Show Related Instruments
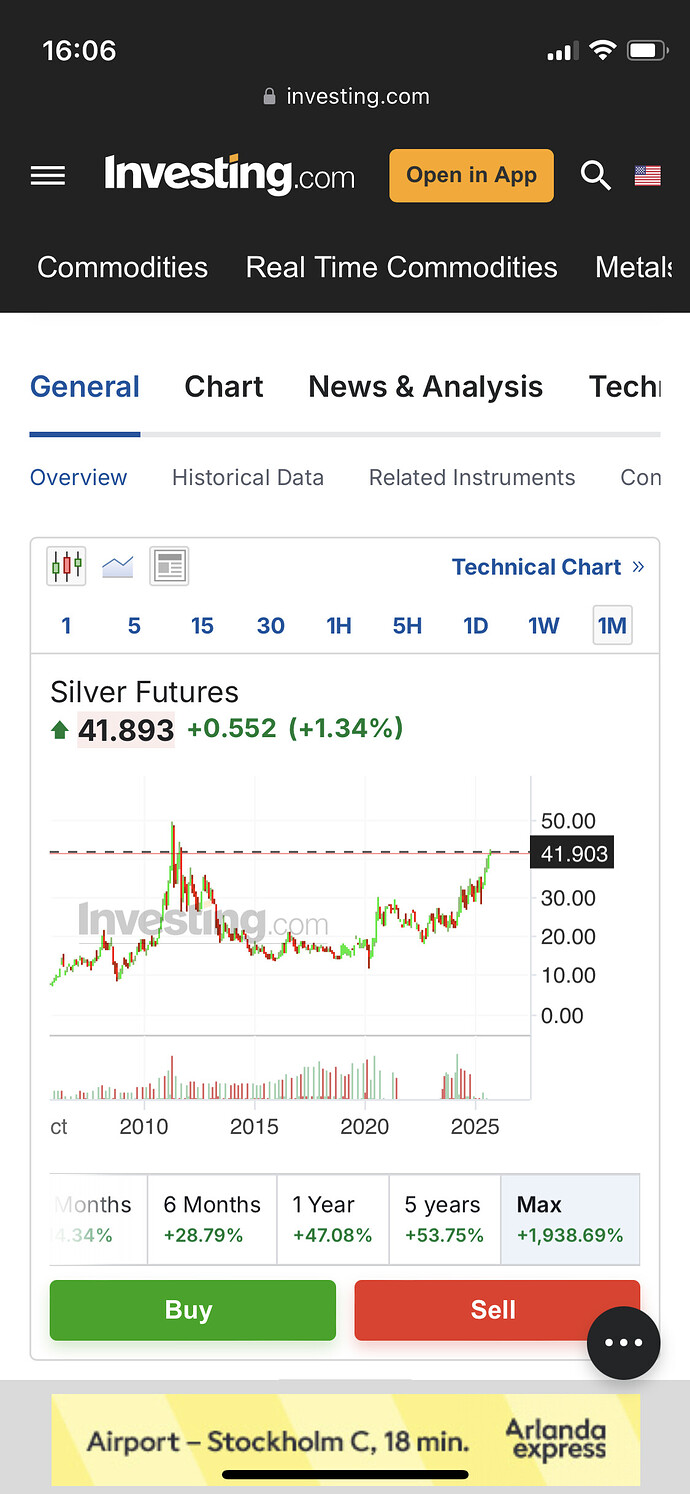The height and width of the screenshot is (1494, 690). pyautogui.click(x=472, y=478)
